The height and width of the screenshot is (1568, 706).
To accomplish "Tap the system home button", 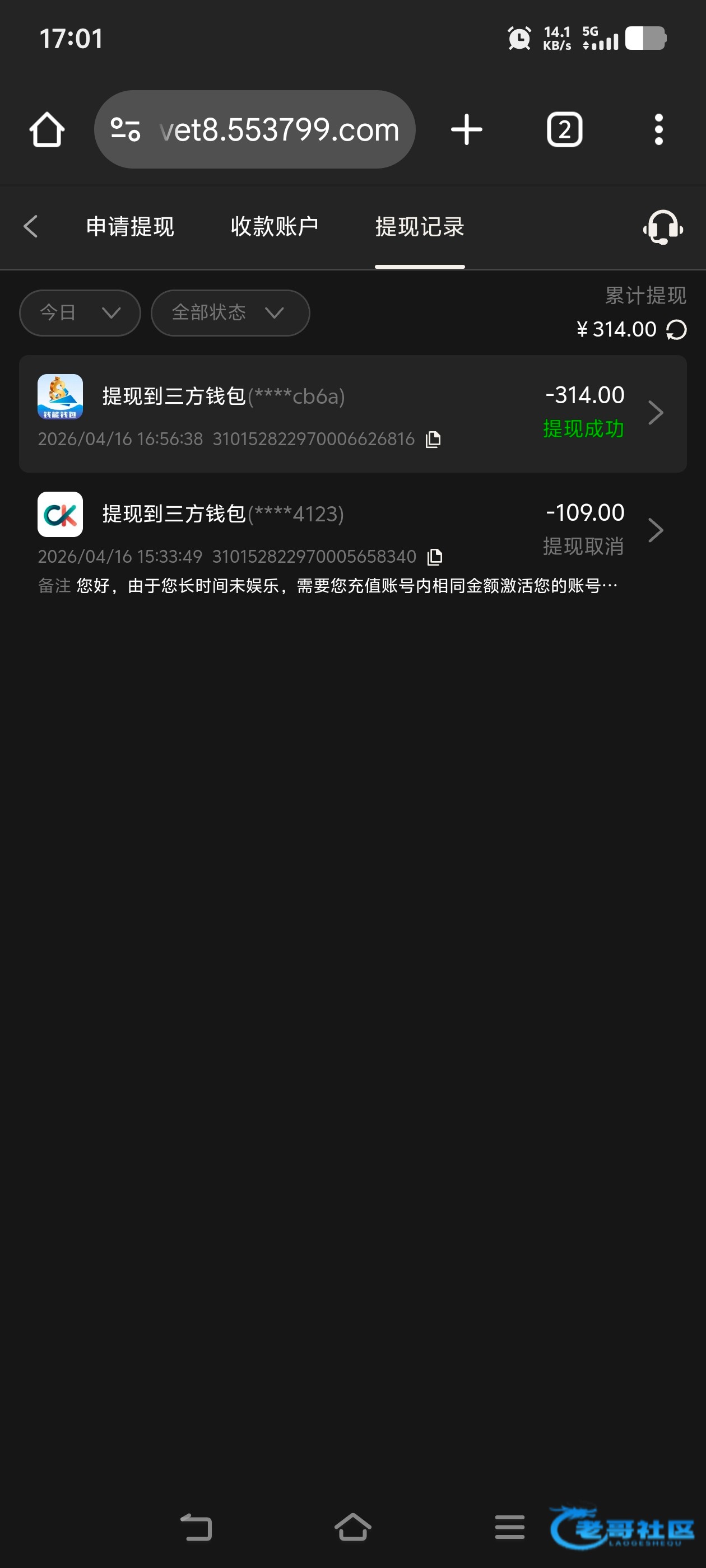I will [x=352, y=1527].
